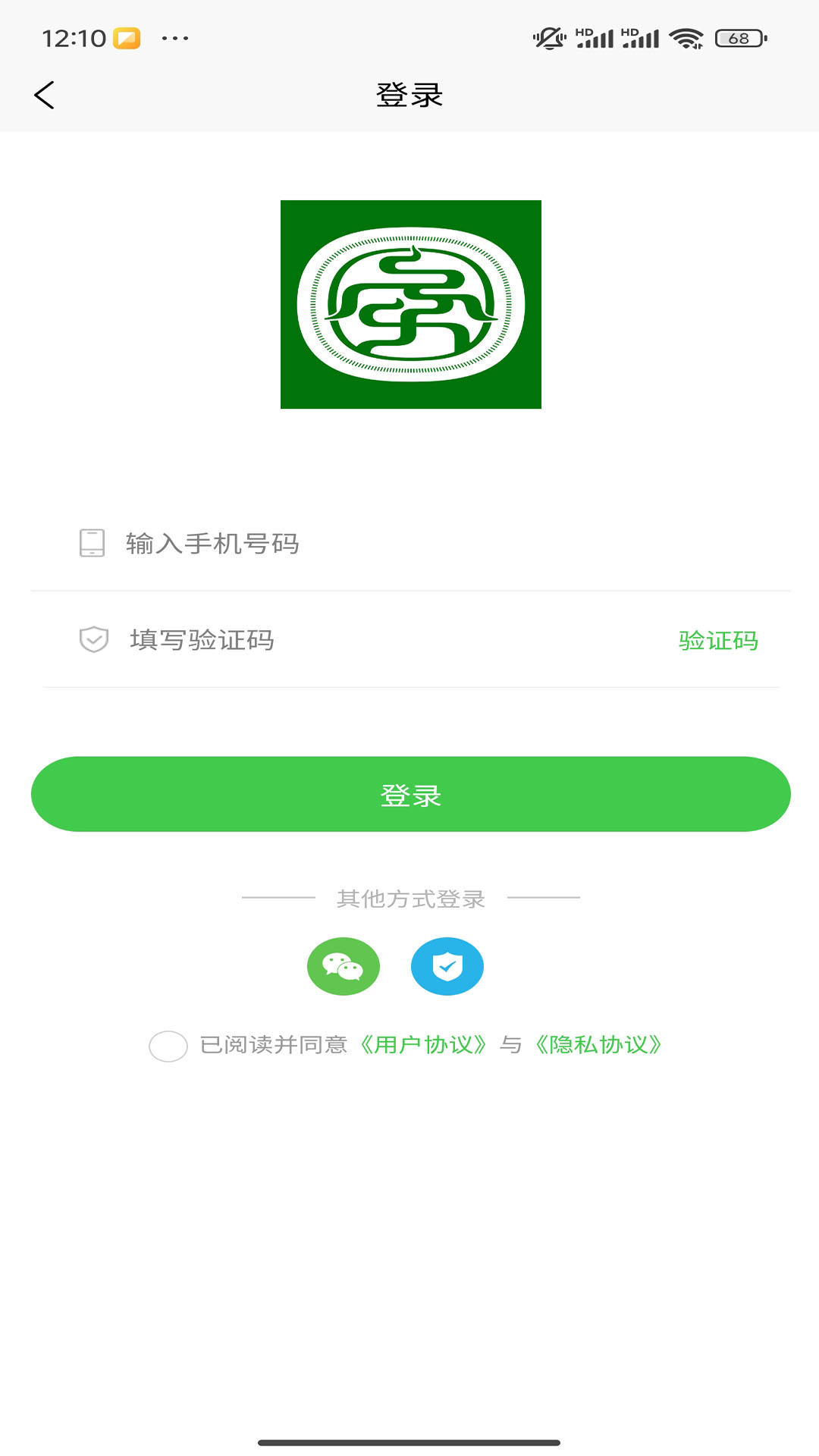Tap the back arrow on the login page

(x=43, y=95)
